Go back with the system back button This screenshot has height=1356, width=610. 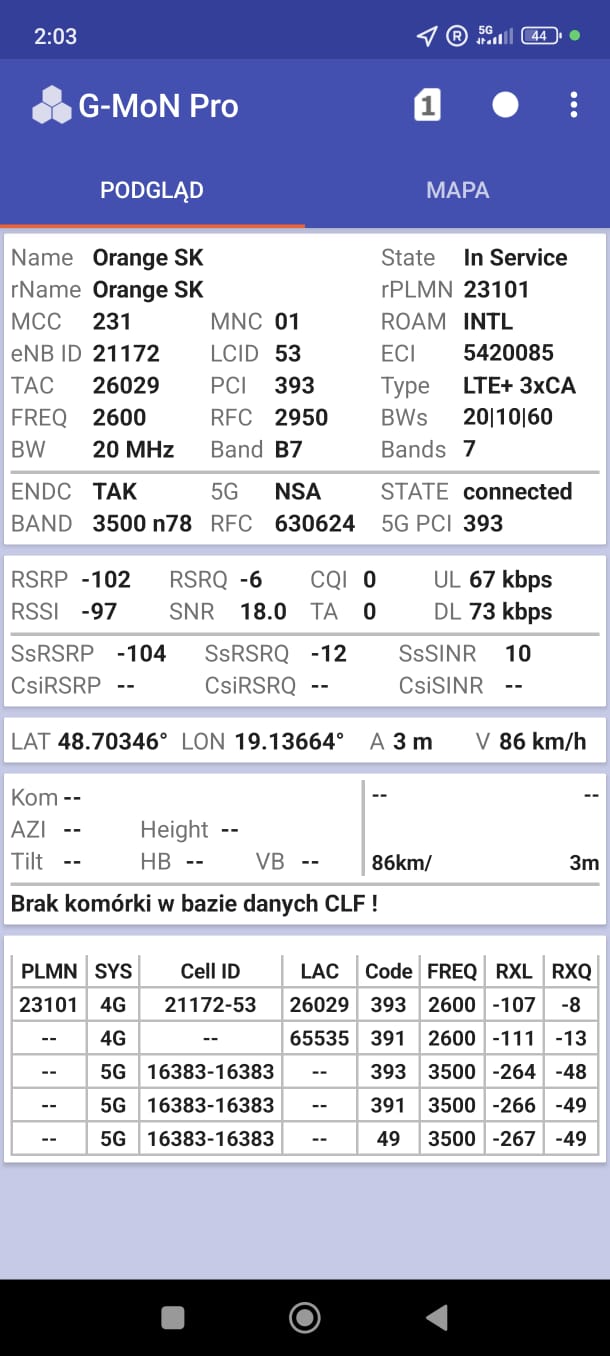pos(436,1318)
